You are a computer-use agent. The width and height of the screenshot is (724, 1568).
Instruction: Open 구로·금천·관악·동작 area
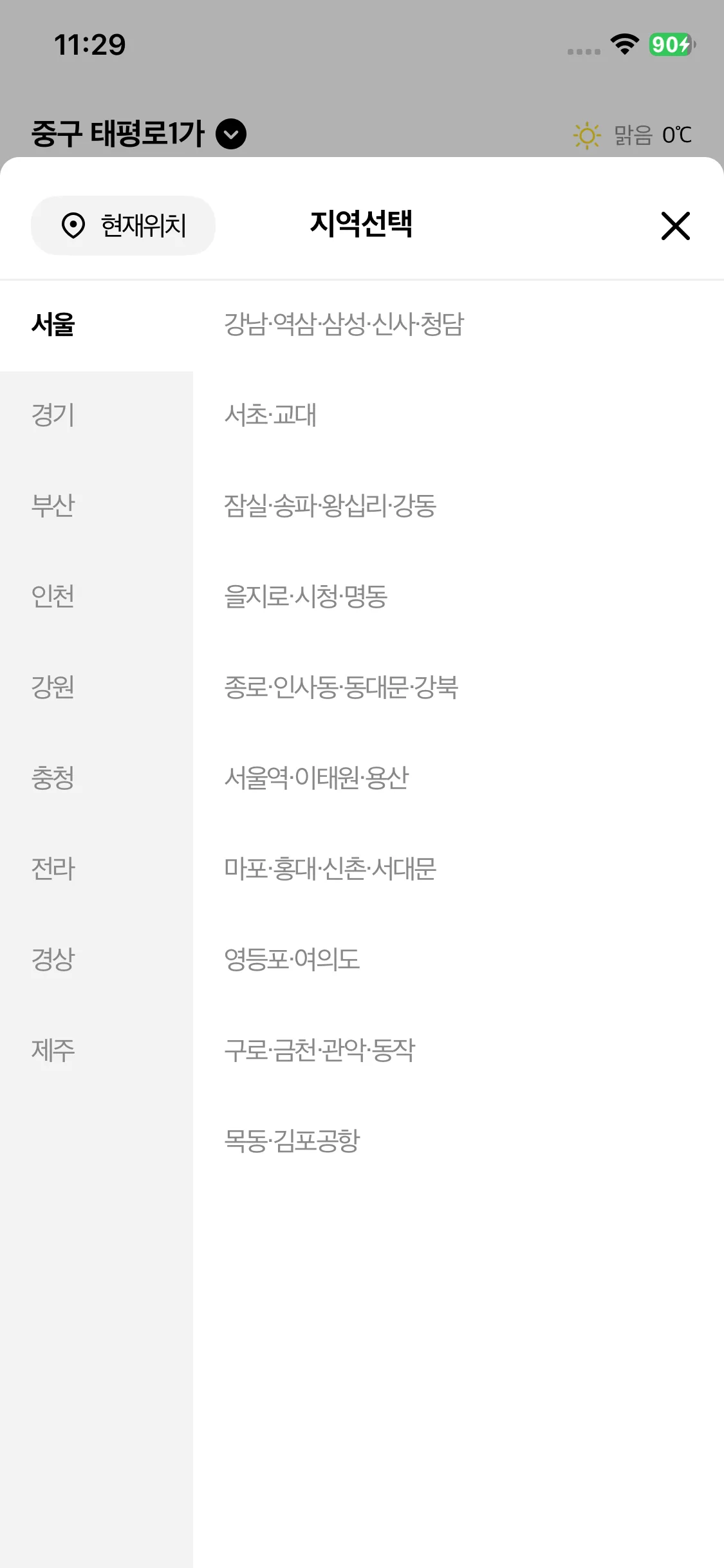[x=458, y=1050]
